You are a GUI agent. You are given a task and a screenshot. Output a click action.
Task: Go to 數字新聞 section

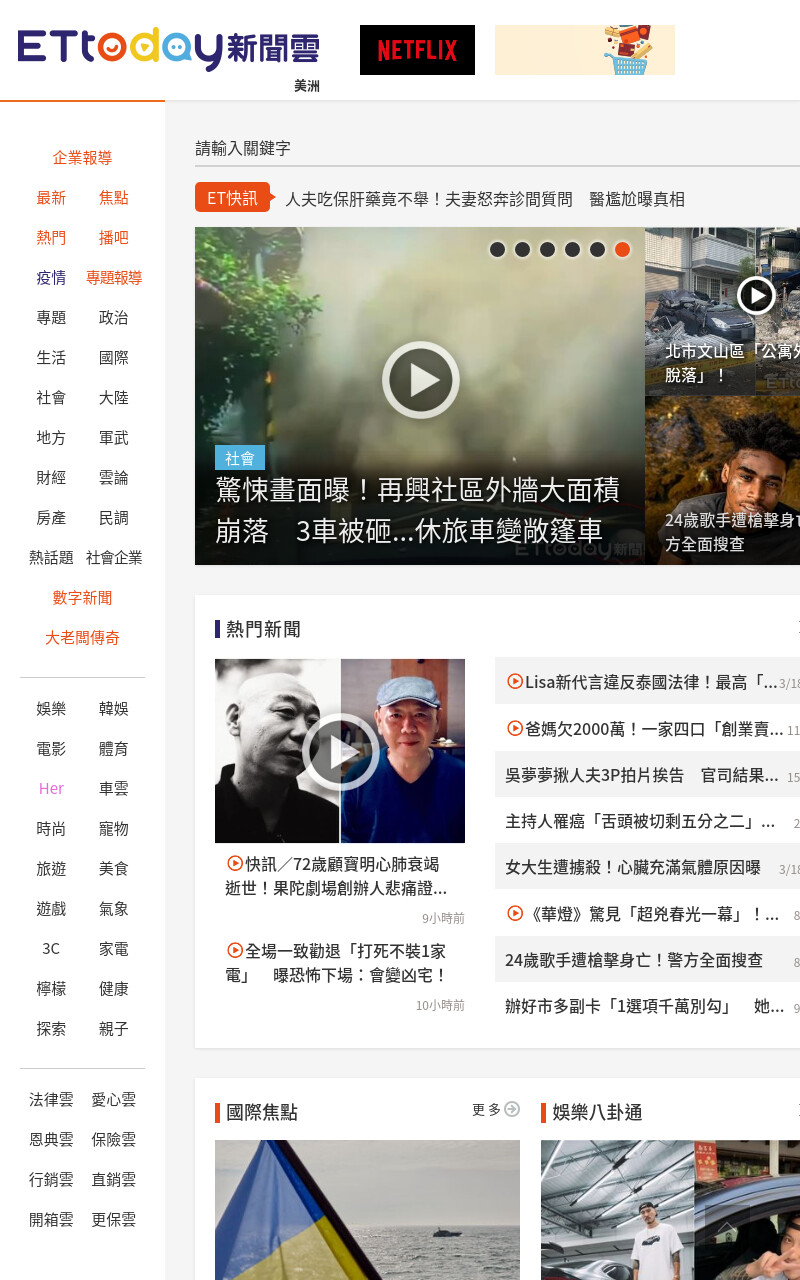(82, 598)
